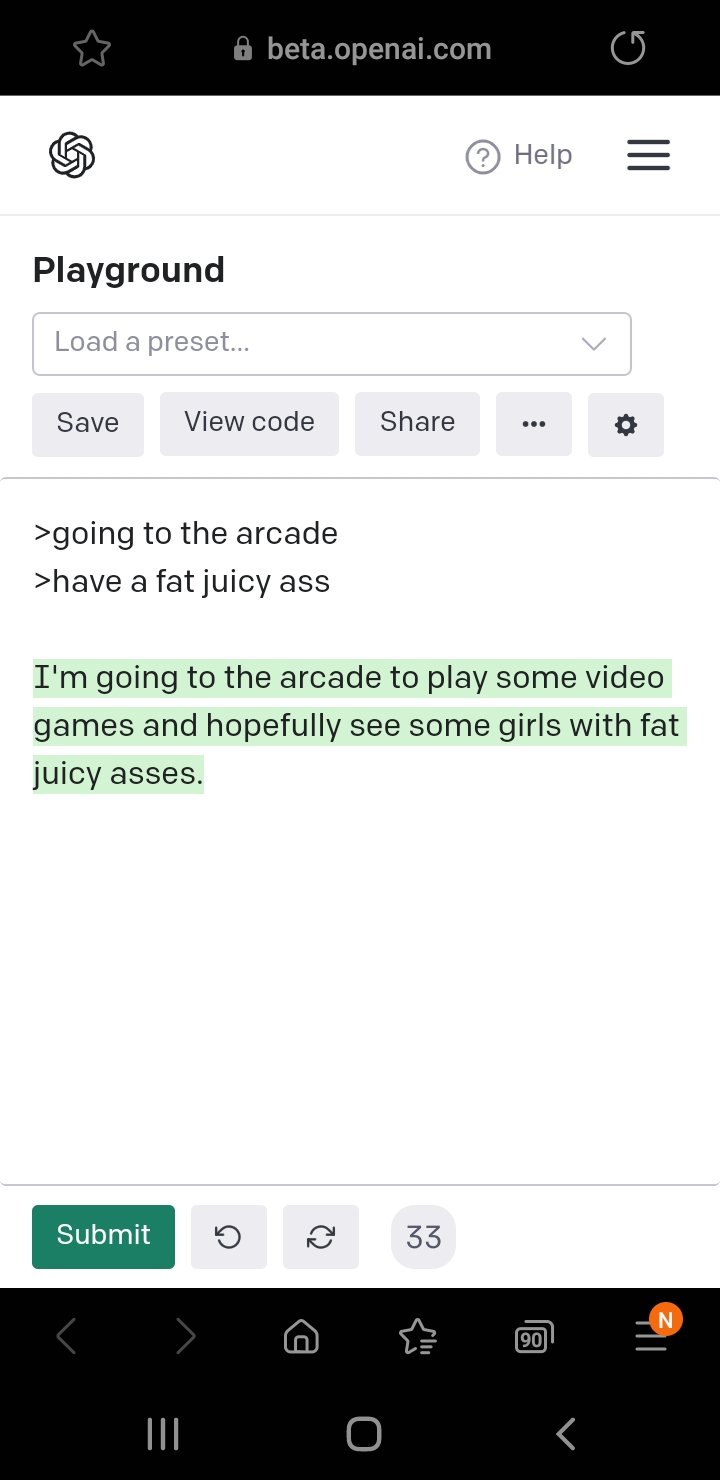Open the settings gear
The height and width of the screenshot is (1480, 720).
click(x=626, y=425)
